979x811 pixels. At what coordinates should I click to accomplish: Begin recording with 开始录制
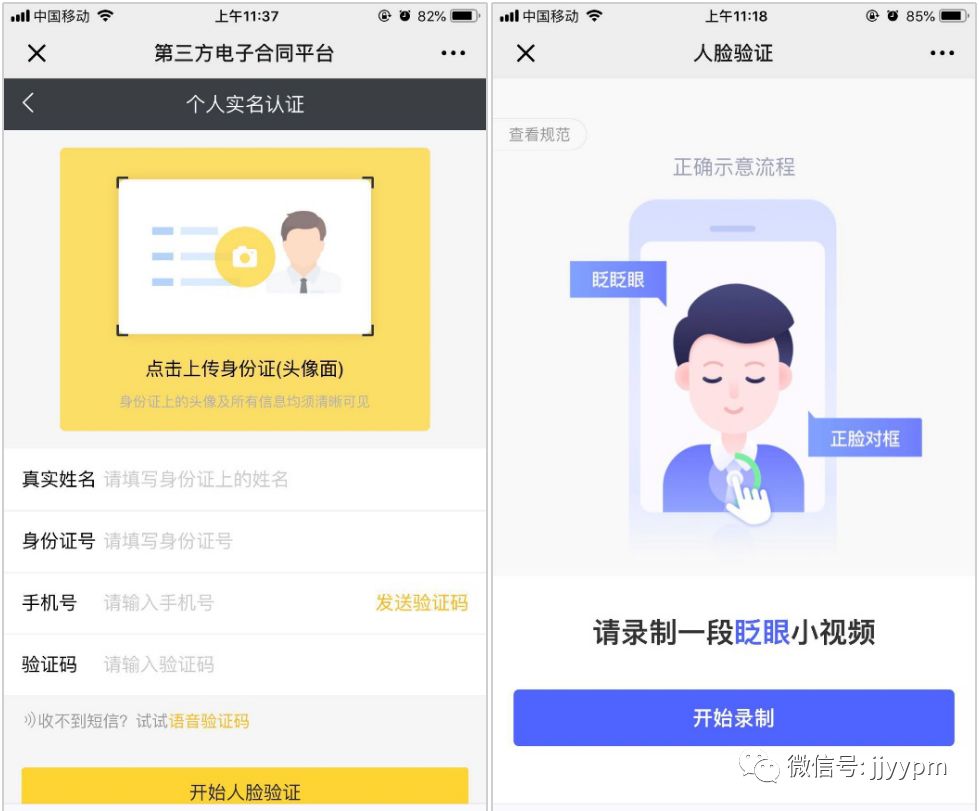[x=733, y=718]
